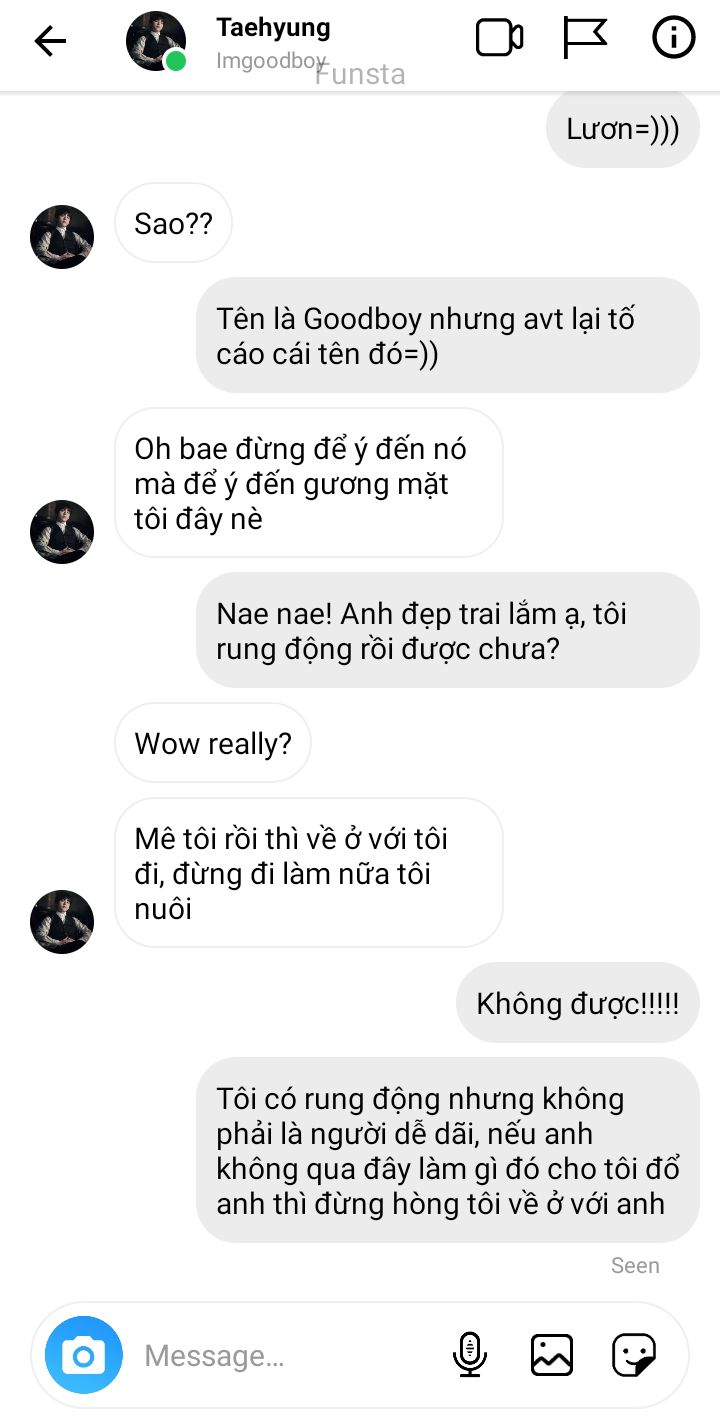Tap the Message text field

coord(280,1356)
